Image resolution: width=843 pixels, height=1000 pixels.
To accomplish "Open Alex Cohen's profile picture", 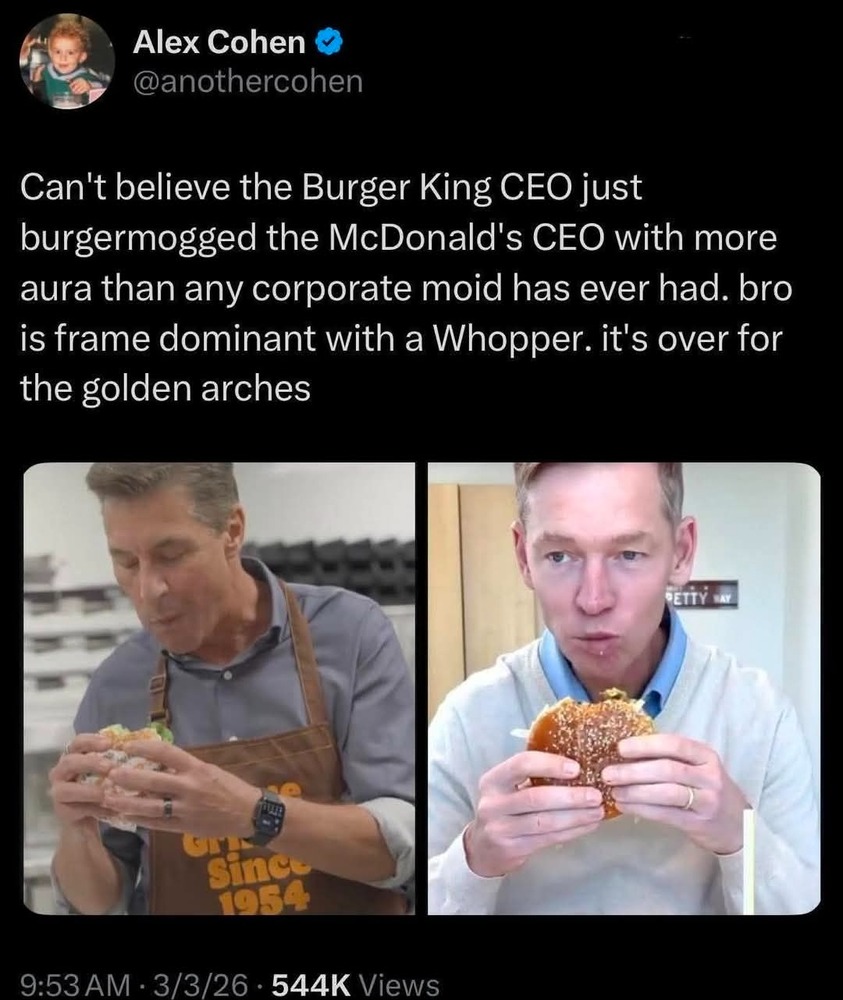I will [67, 62].
